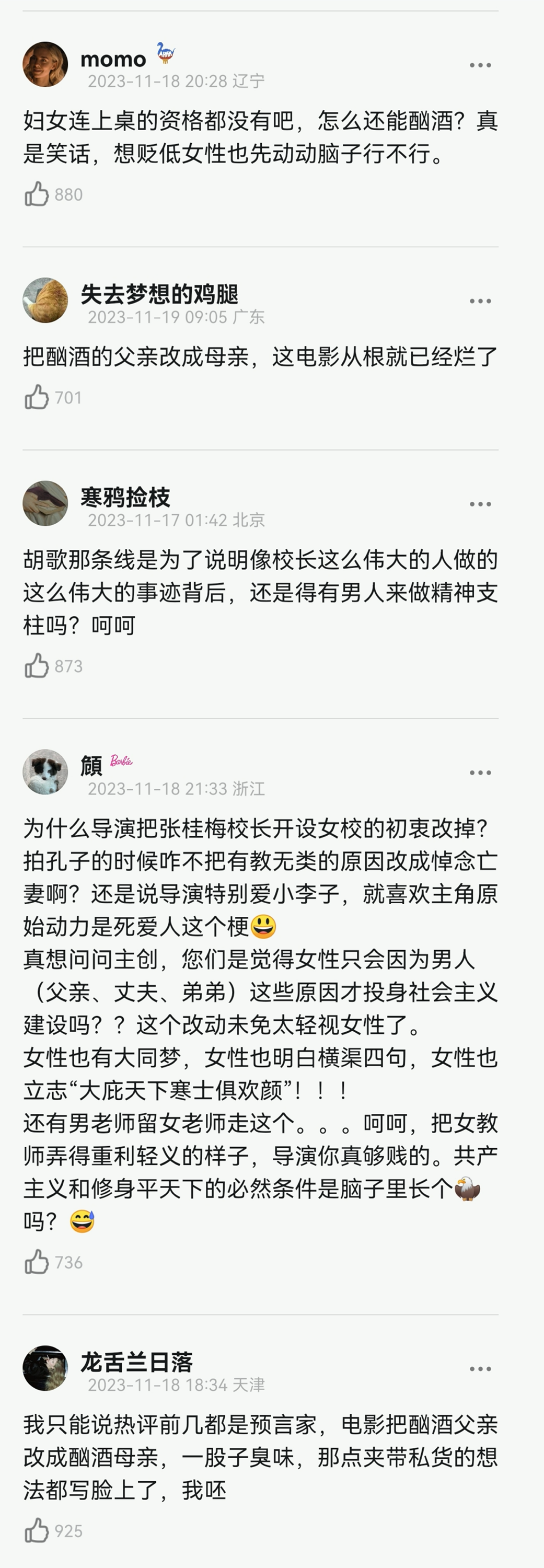Like 寒鸦捡枝's comment about 胡歌
This screenshot has width=544, height=1568.
37,666
